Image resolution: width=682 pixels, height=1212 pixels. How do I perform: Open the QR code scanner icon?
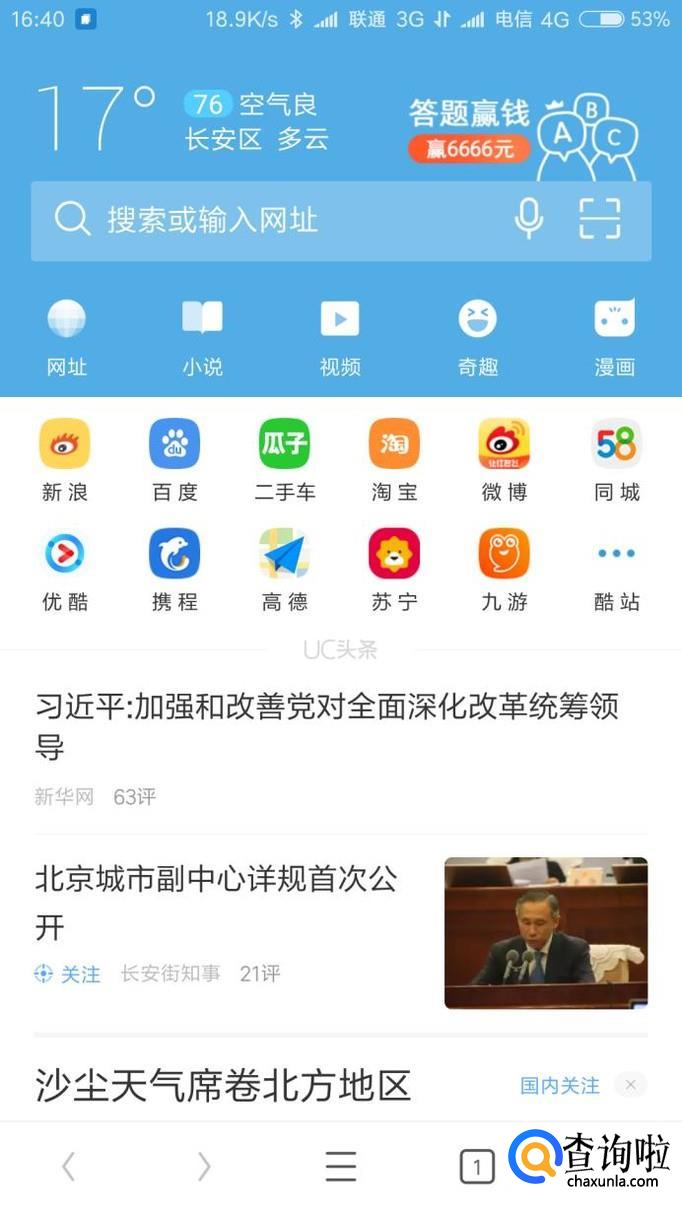pos(600,218)
